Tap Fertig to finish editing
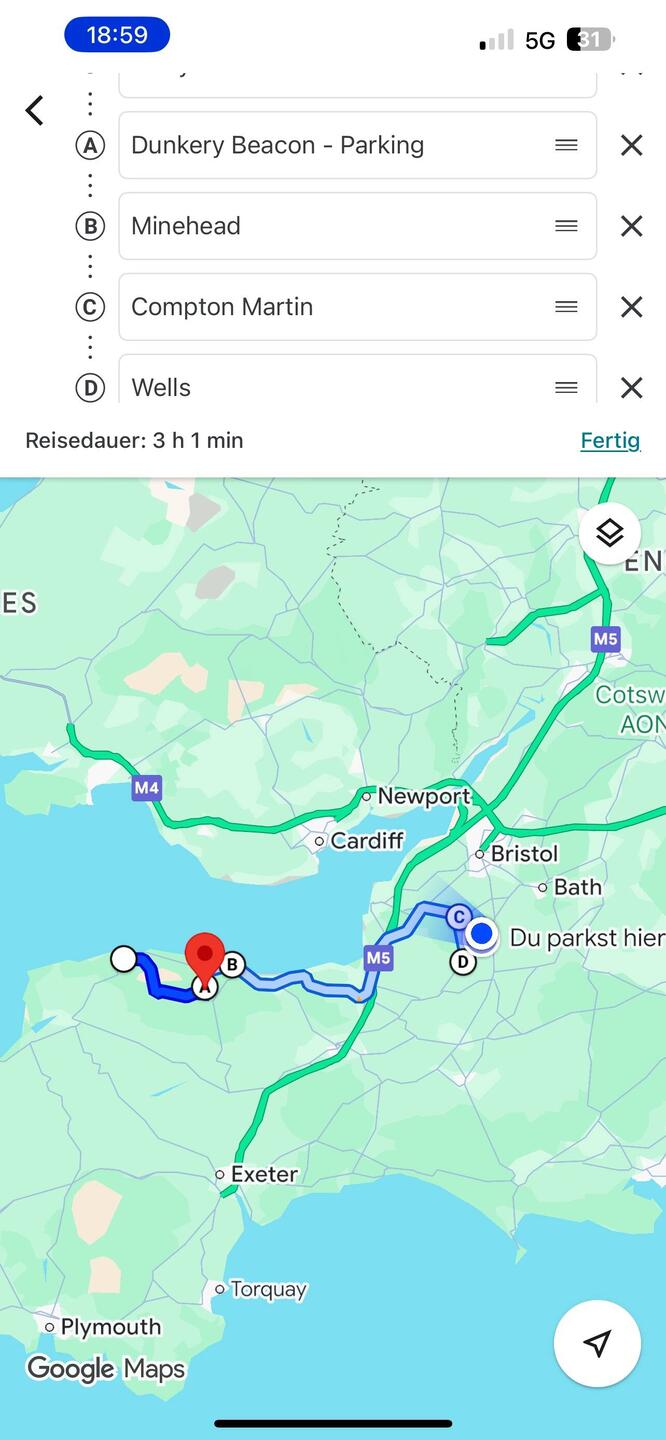This screenshot has height=1440, width=666. coord(609,440)
